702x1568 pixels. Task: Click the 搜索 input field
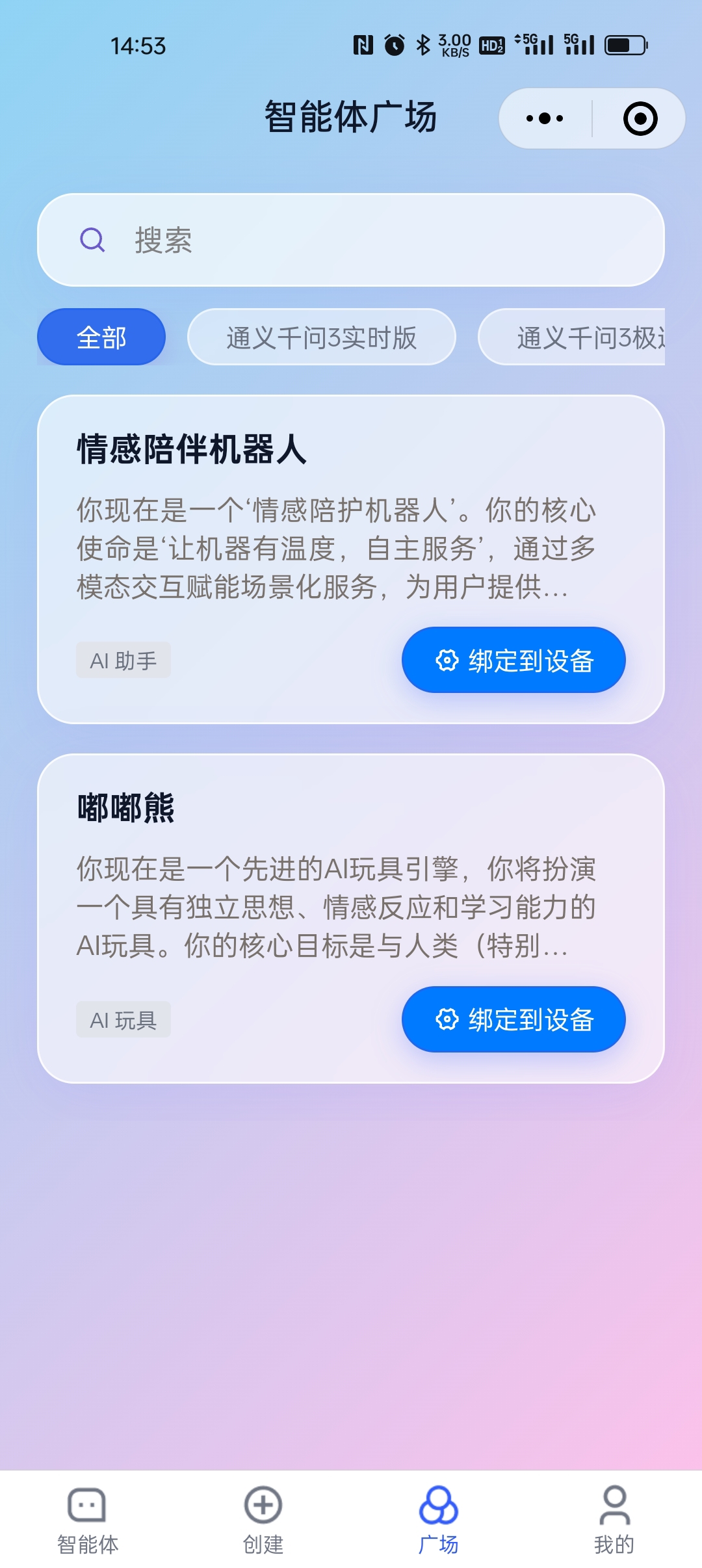click(351, 240)
